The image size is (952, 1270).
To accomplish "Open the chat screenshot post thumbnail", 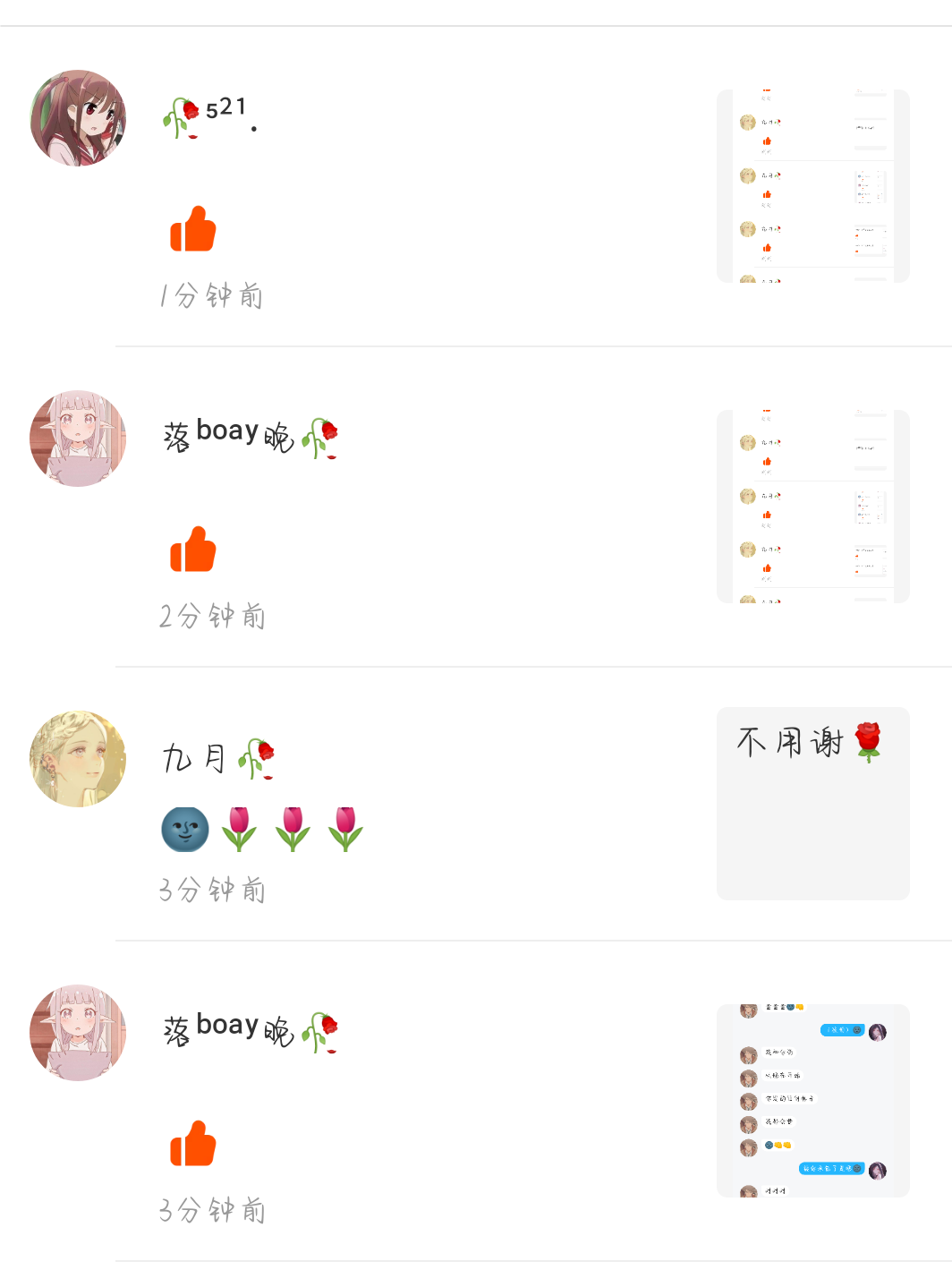I will [812, 1101].
